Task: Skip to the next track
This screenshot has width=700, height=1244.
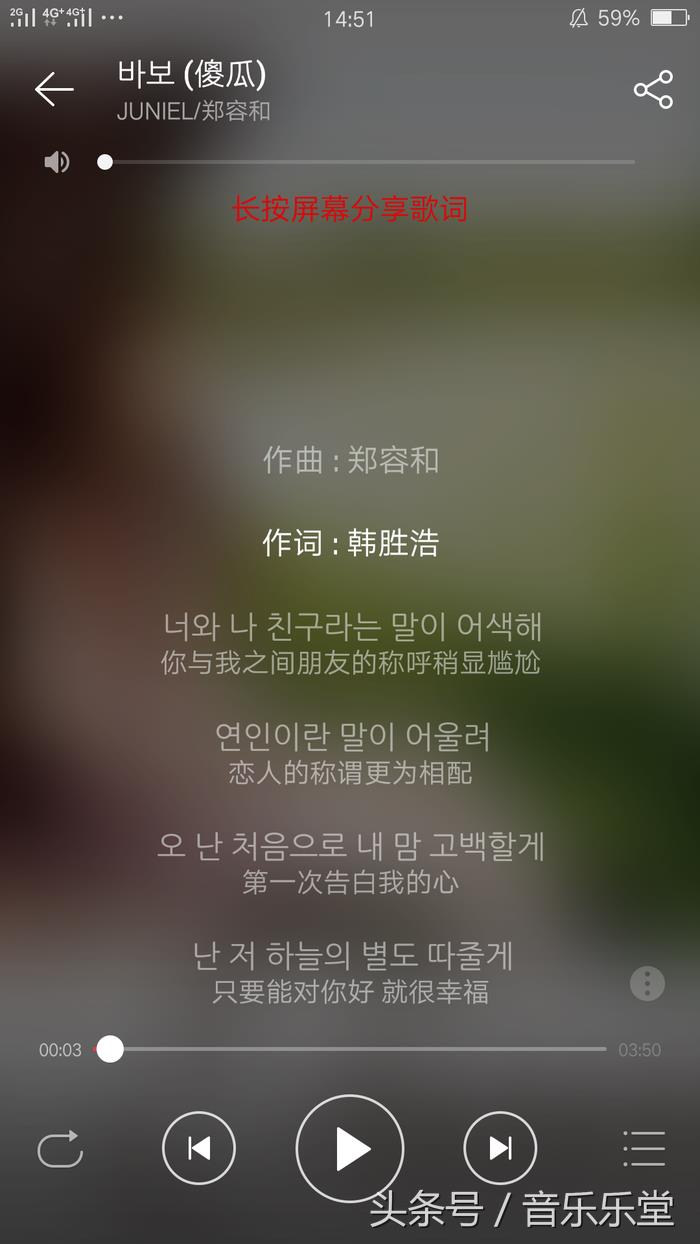Action: [500, 1148]
